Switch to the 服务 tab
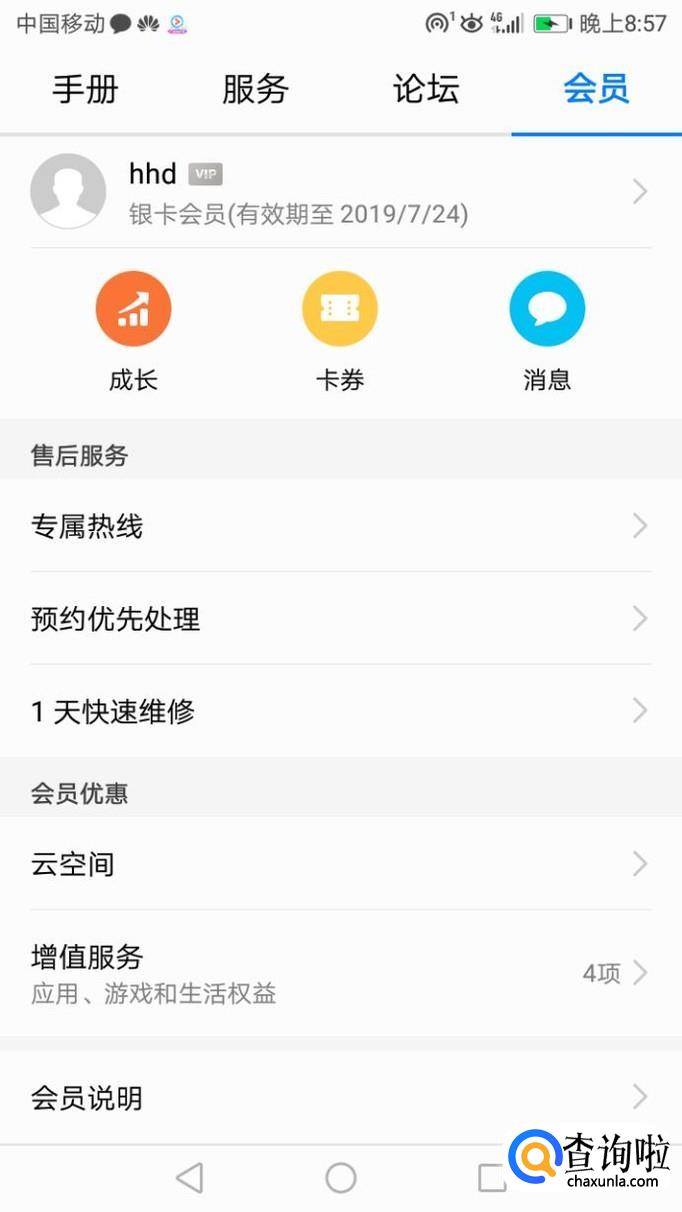 click(255, 90)
